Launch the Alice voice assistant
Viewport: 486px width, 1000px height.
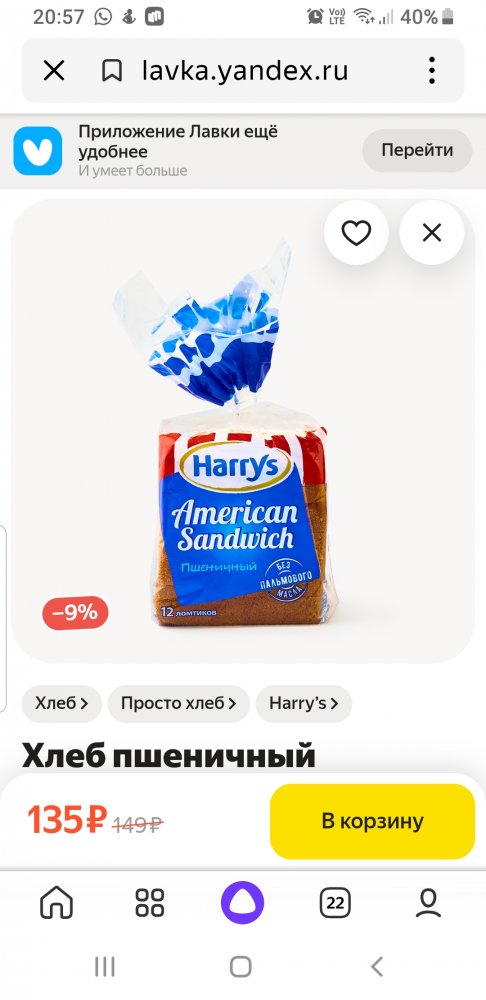(242, 903)
